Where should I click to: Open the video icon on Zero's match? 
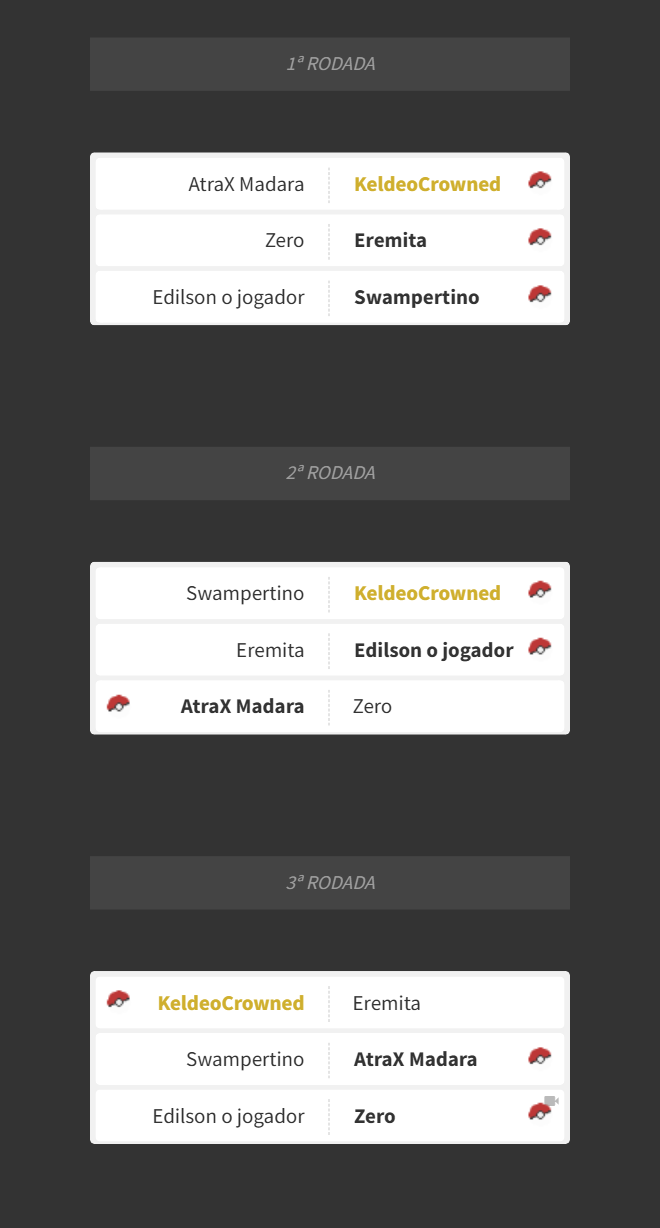(551, 1101)
